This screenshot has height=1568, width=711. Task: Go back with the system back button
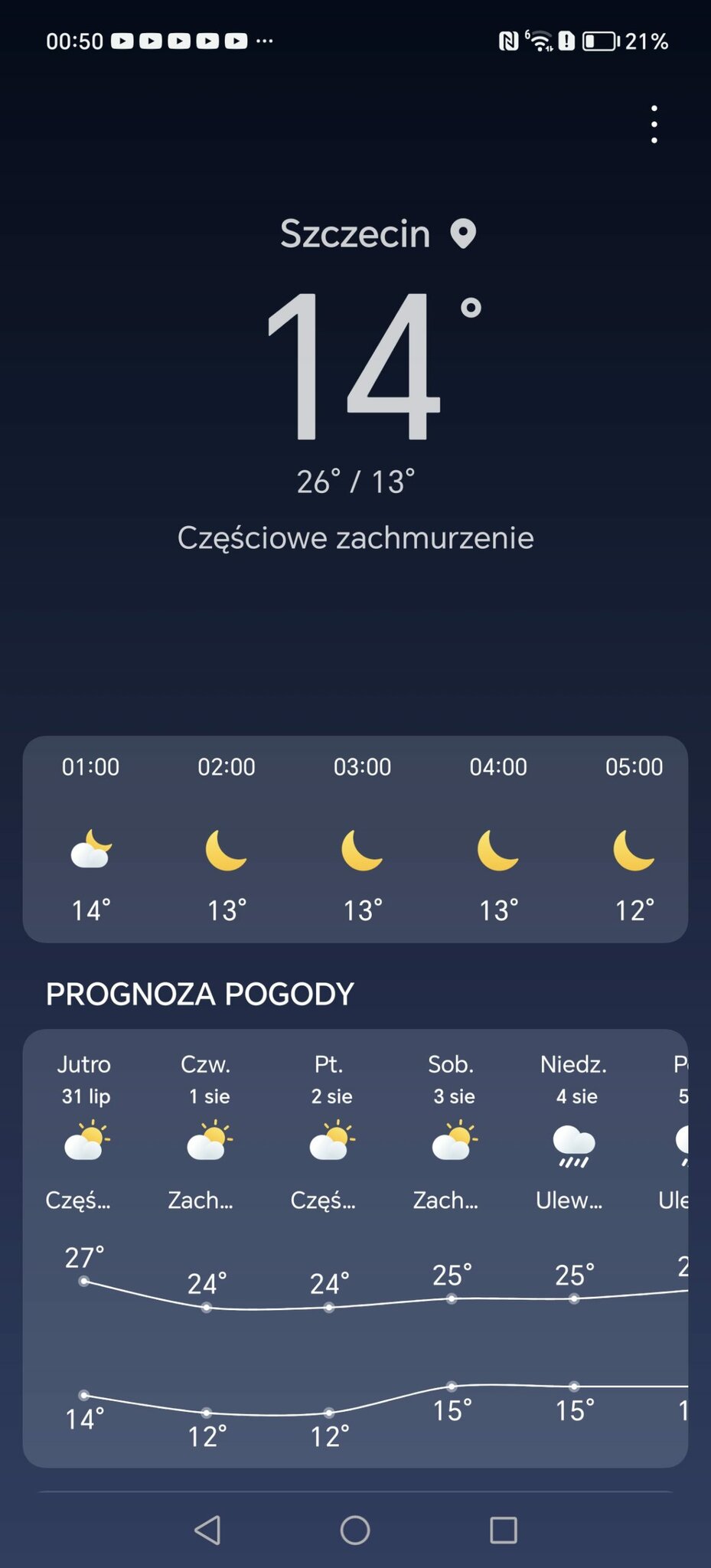(207, 1530)
